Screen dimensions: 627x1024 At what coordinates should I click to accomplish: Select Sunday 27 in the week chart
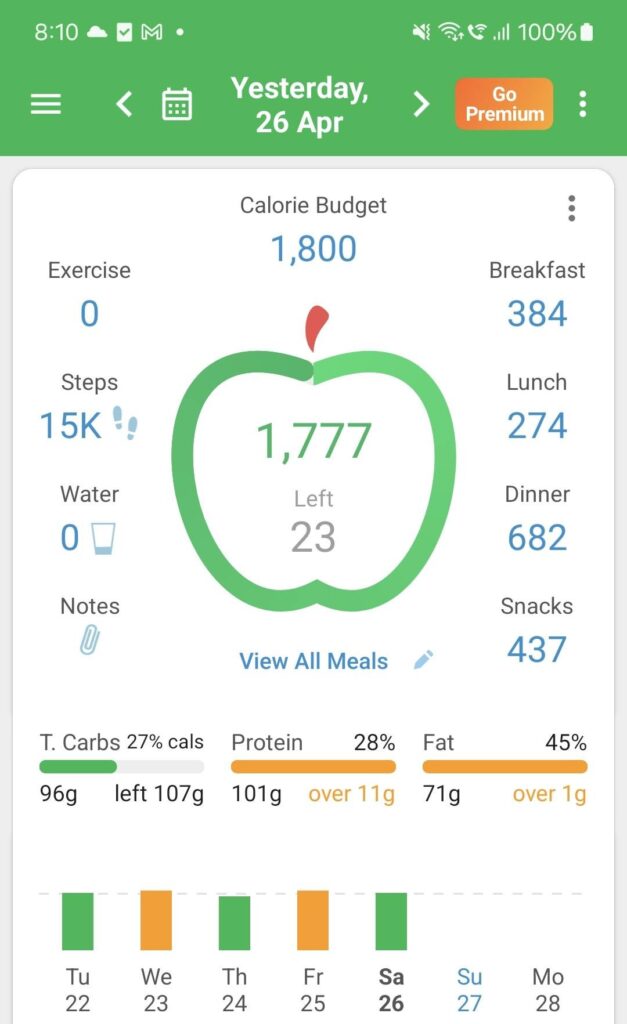point(469,989)
